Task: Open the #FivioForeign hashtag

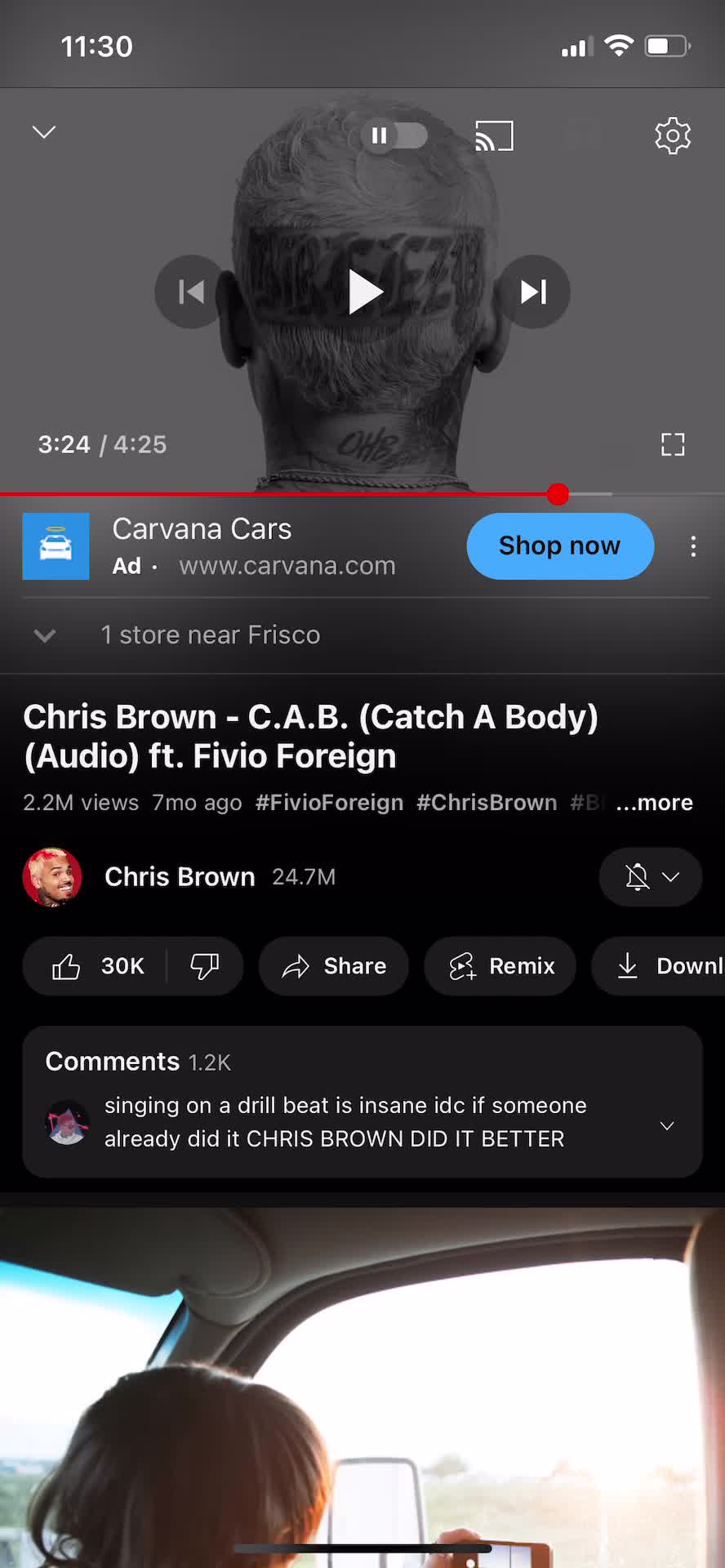Action: (329, 803)
